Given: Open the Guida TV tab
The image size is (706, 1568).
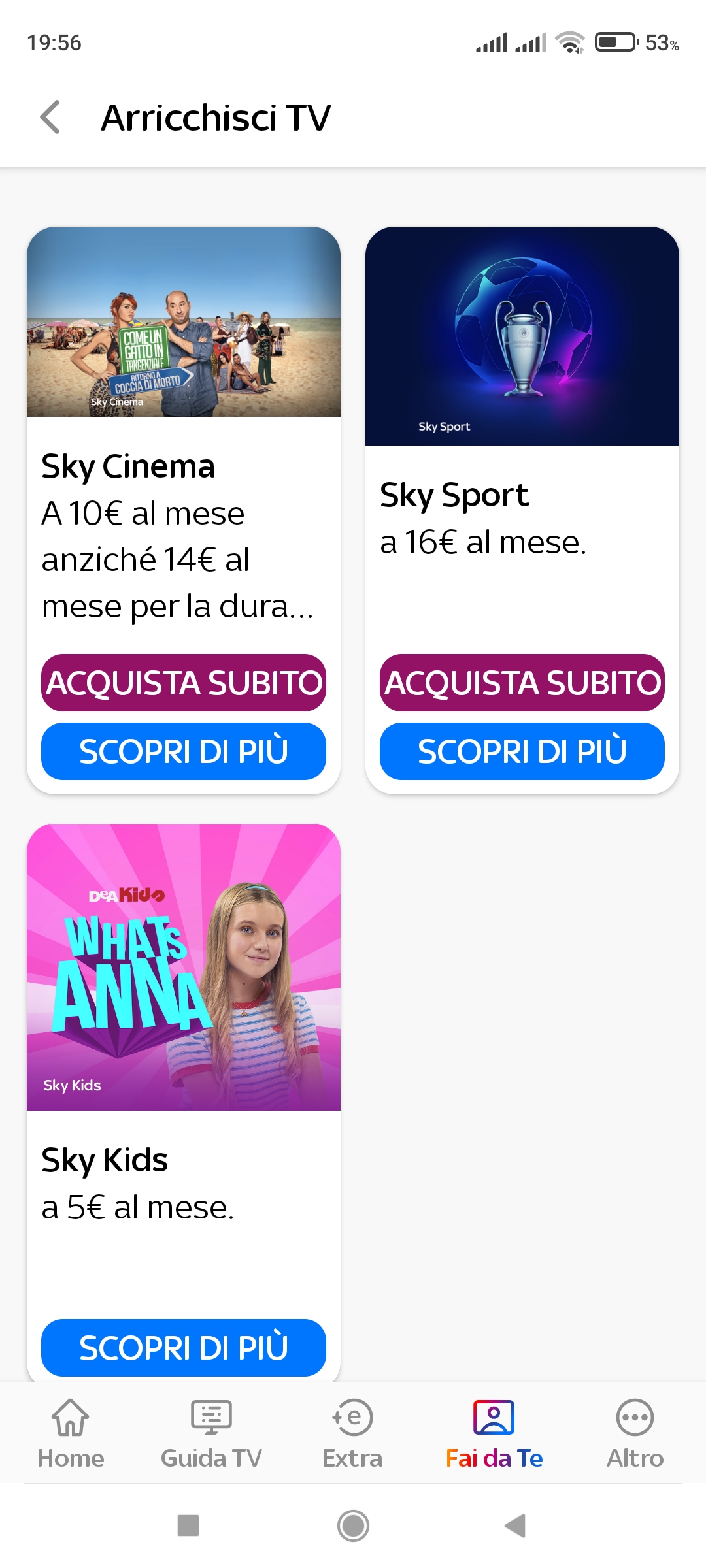Looking at the screenshot, I should 211,1434.
